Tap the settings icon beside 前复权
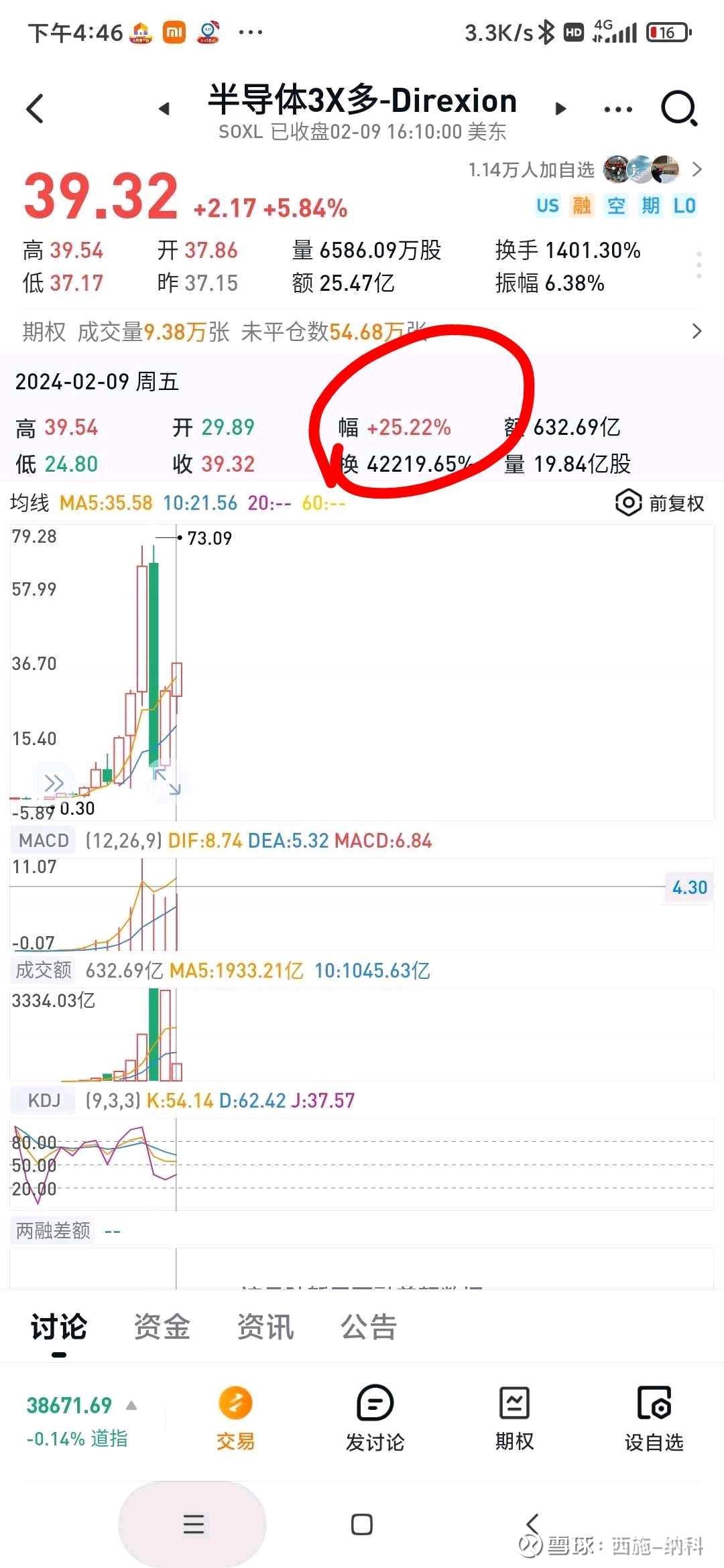Screen dimensions: 724x1568 pyautogui.click(x=627, y=503)
